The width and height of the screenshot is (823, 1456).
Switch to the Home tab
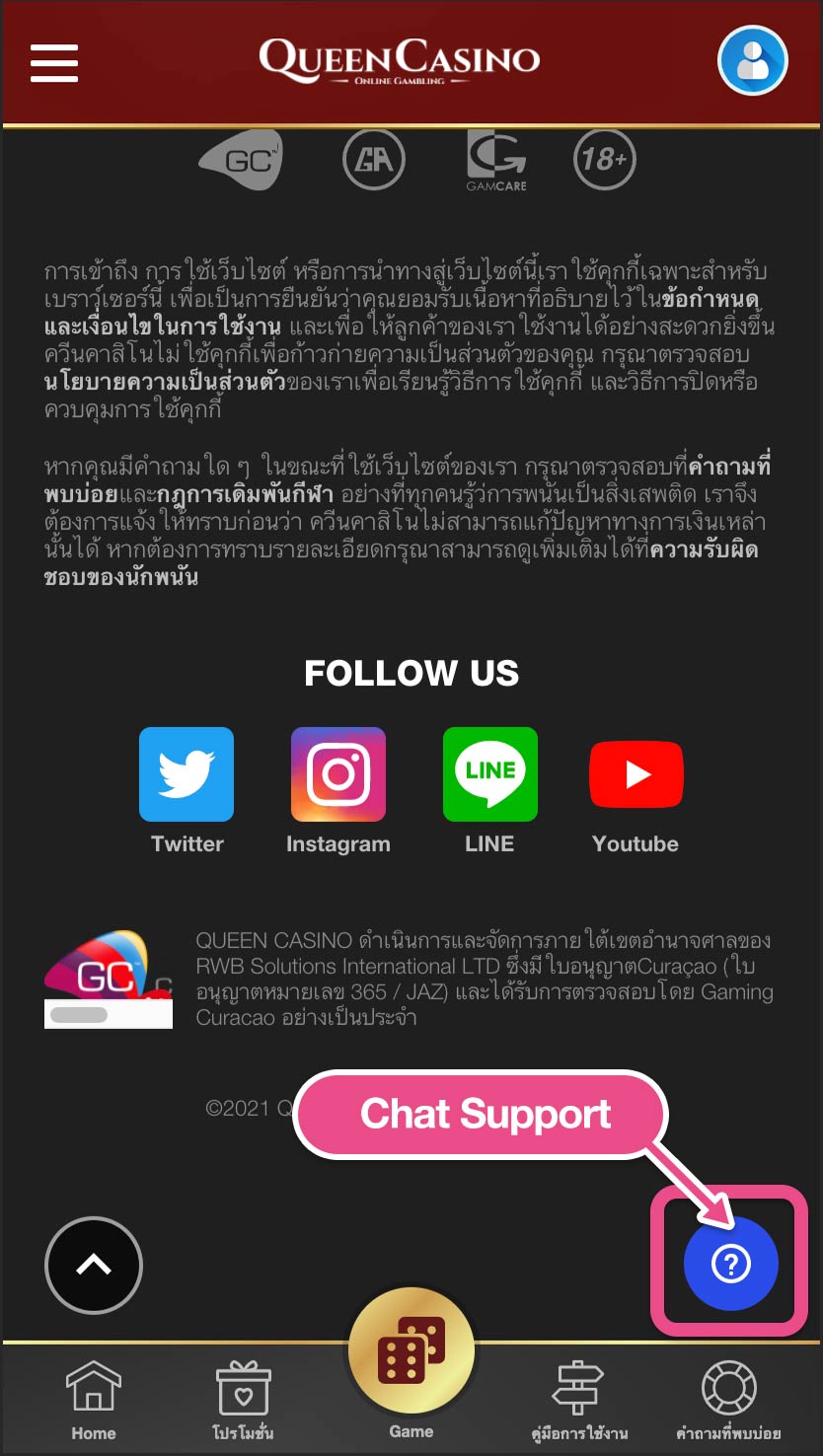(94, 1401)
